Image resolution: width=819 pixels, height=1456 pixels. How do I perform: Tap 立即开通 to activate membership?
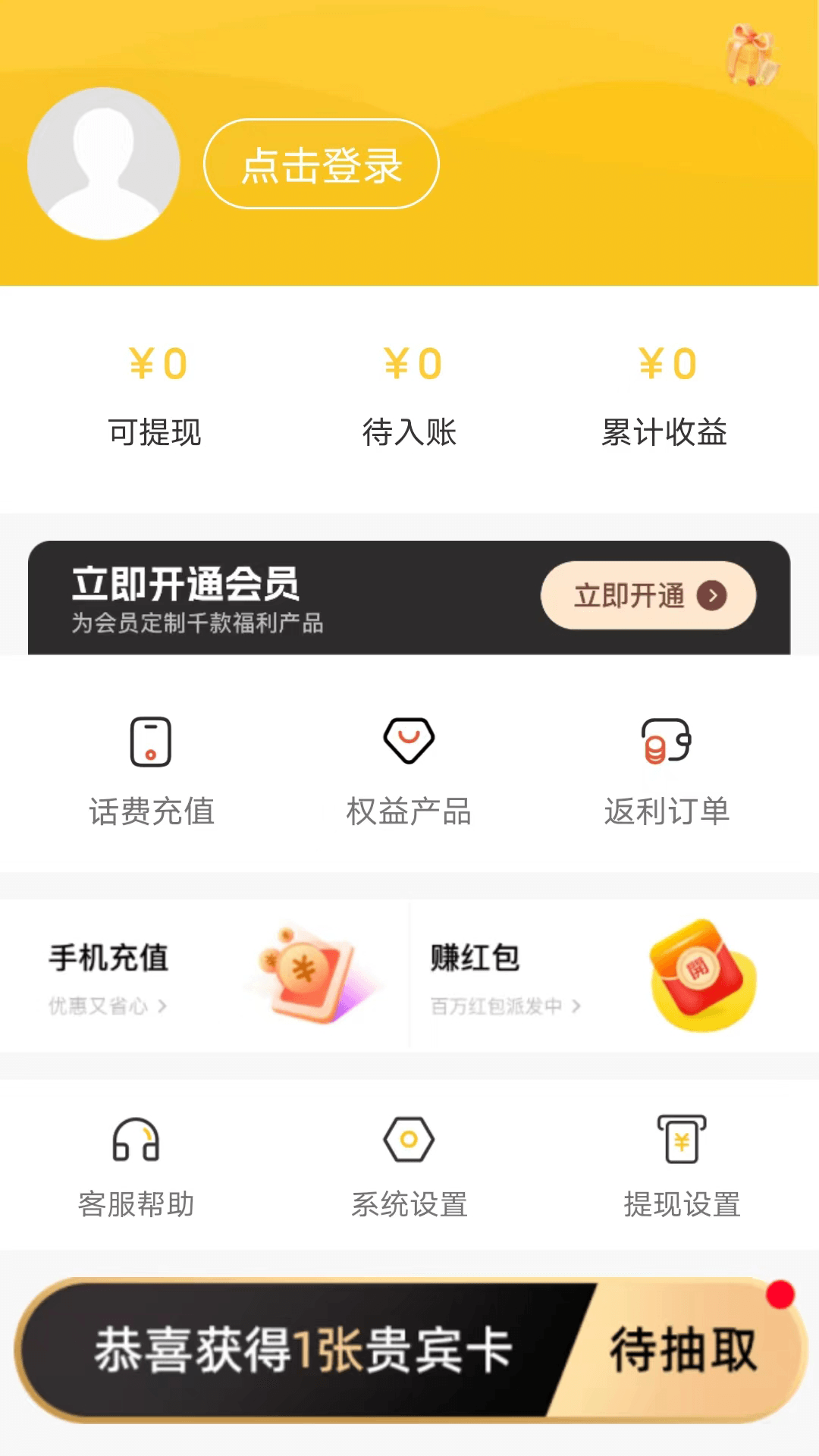[648, 595]
